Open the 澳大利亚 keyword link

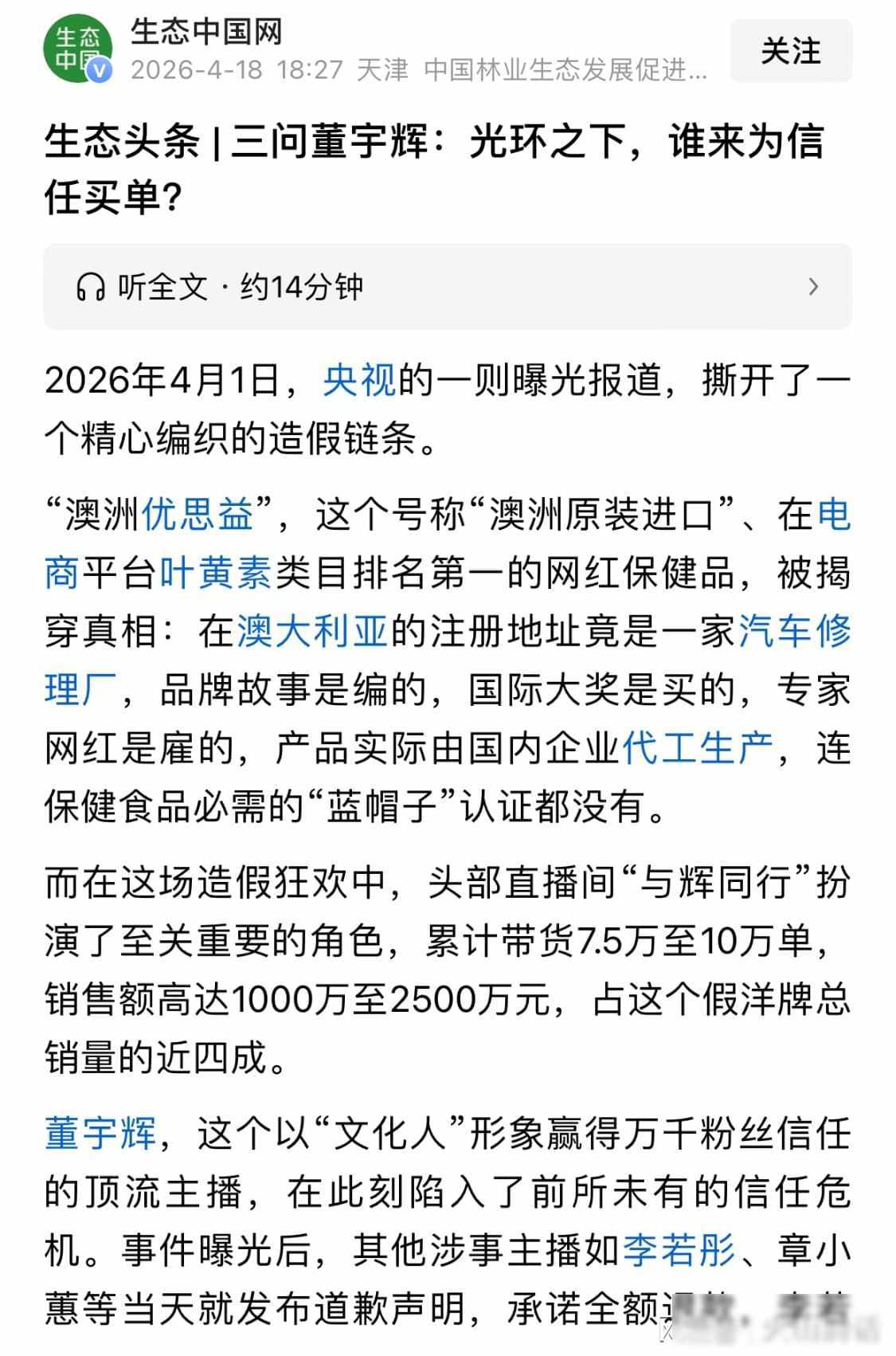click(311, 632)
